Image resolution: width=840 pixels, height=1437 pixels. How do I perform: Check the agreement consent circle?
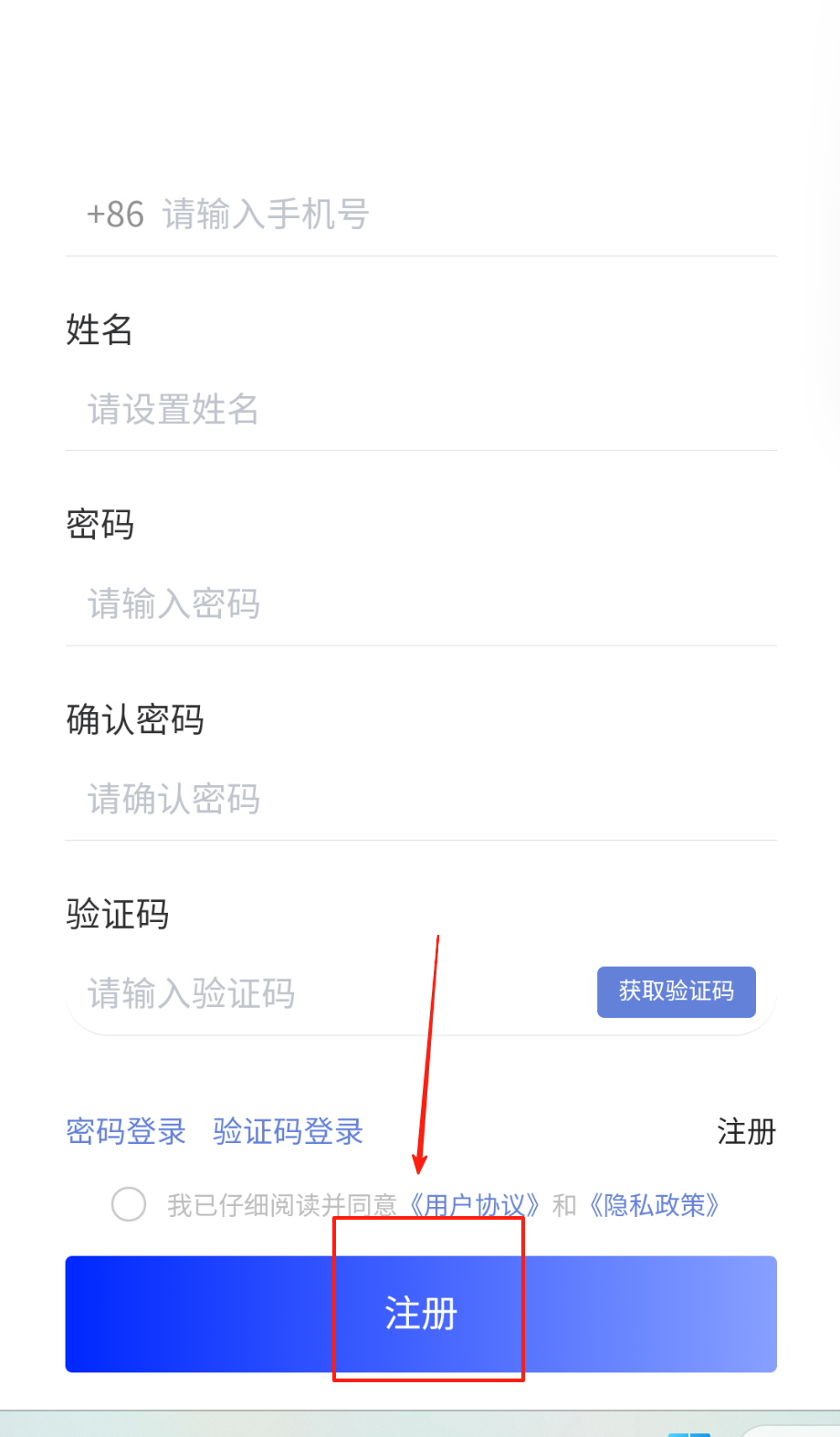[129, 1204]
